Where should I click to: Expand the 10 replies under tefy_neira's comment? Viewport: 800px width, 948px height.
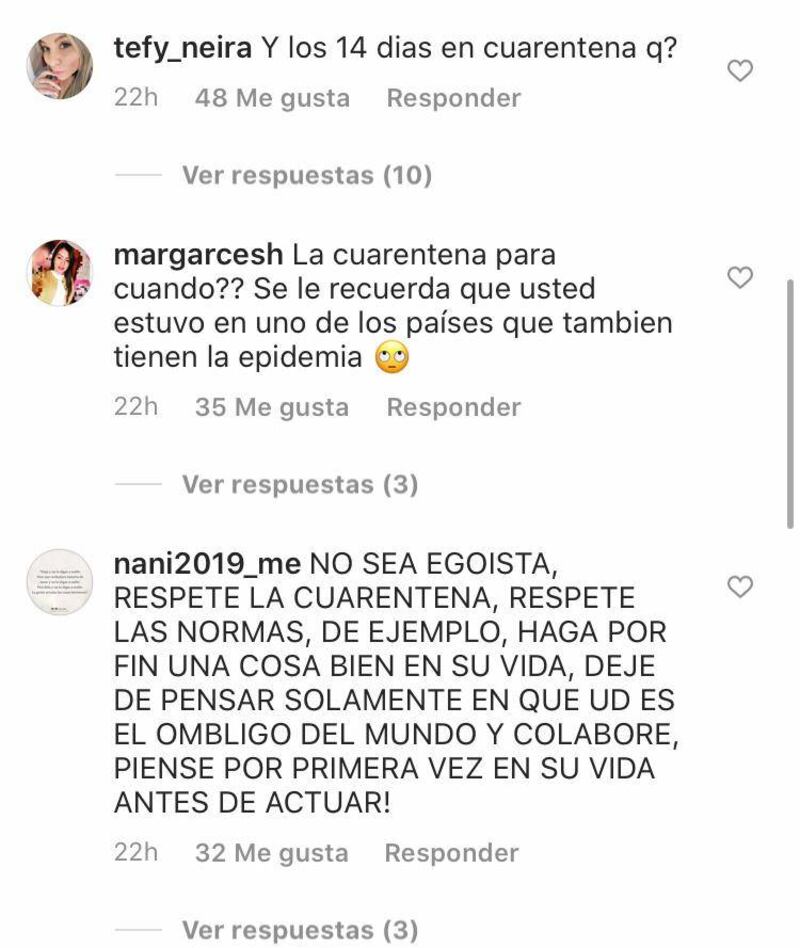(306, 176)
